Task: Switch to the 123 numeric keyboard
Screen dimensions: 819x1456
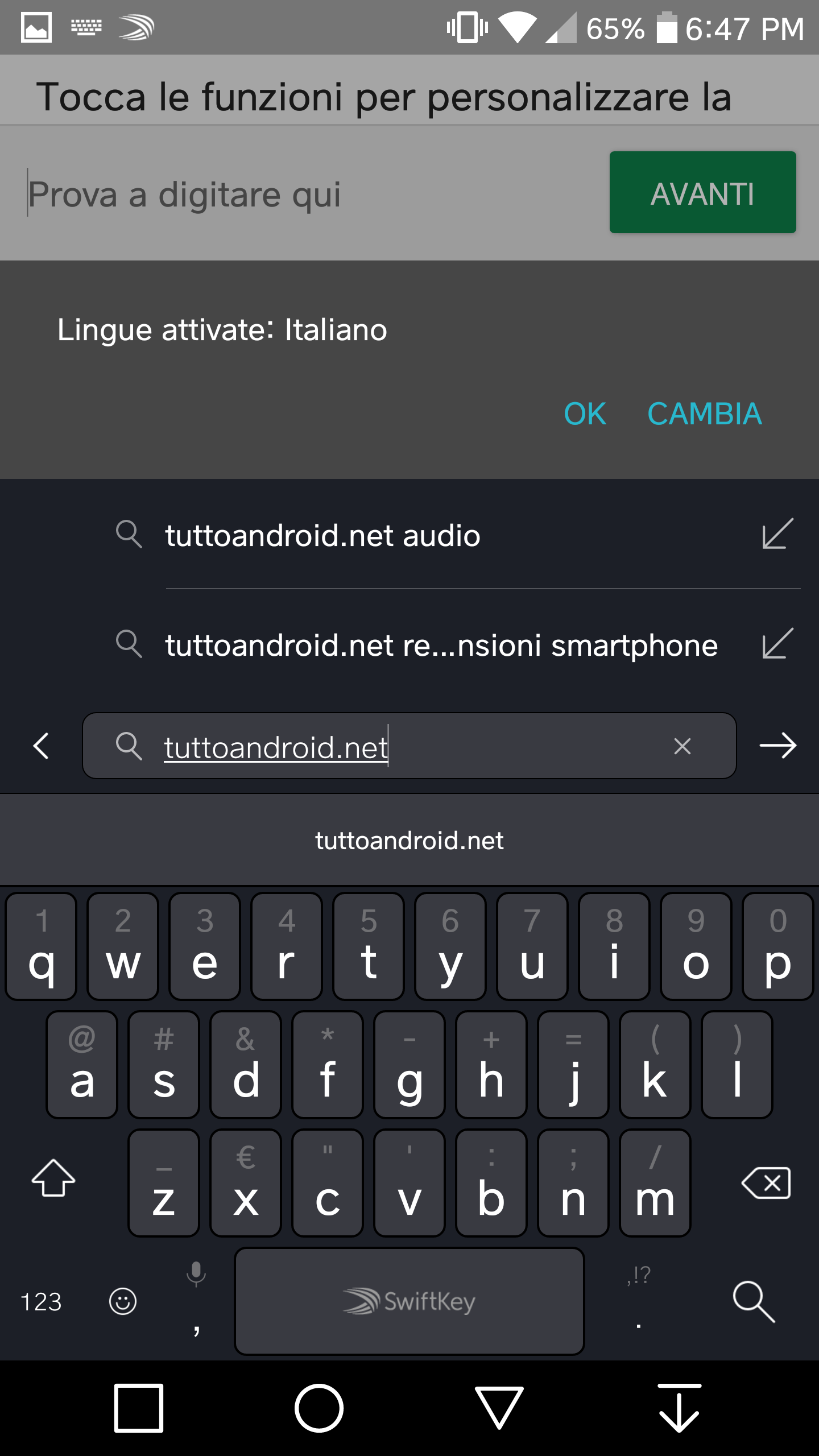Action: tap(41, 1302)
